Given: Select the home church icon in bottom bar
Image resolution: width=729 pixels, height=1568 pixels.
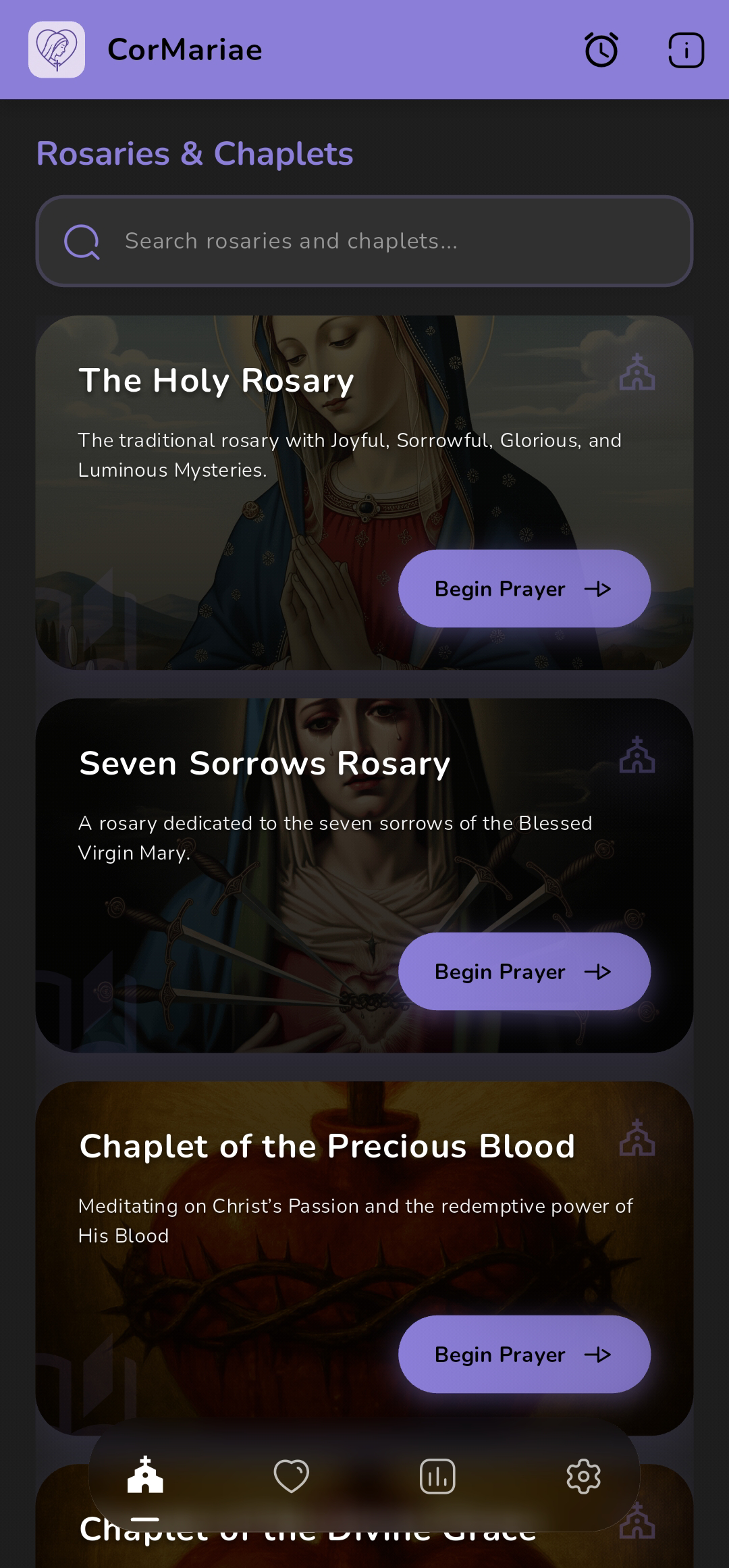Looking at the screenshot, I should 145,1476.
